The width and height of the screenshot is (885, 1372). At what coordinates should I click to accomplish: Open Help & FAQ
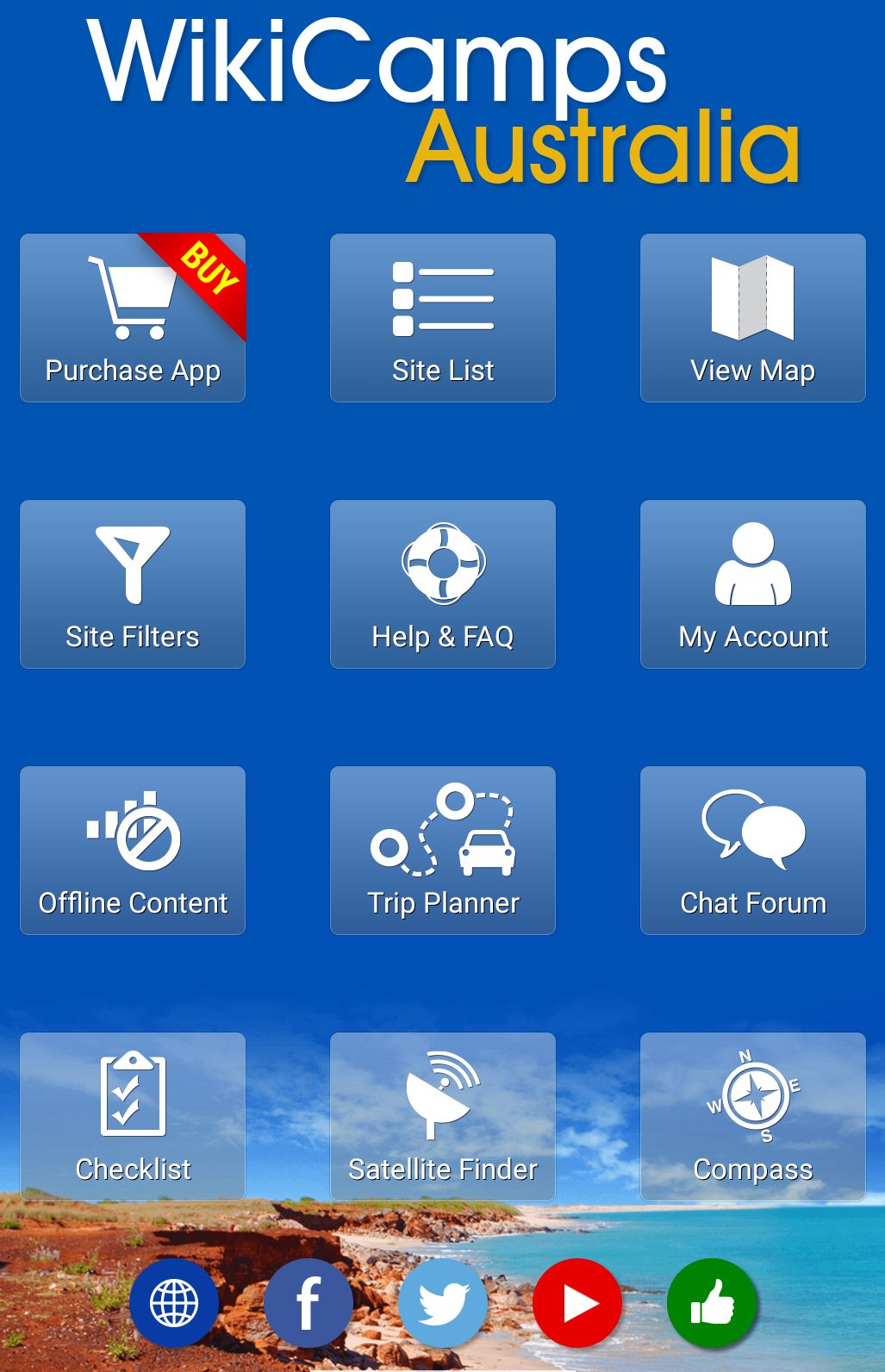pos(443,584)
